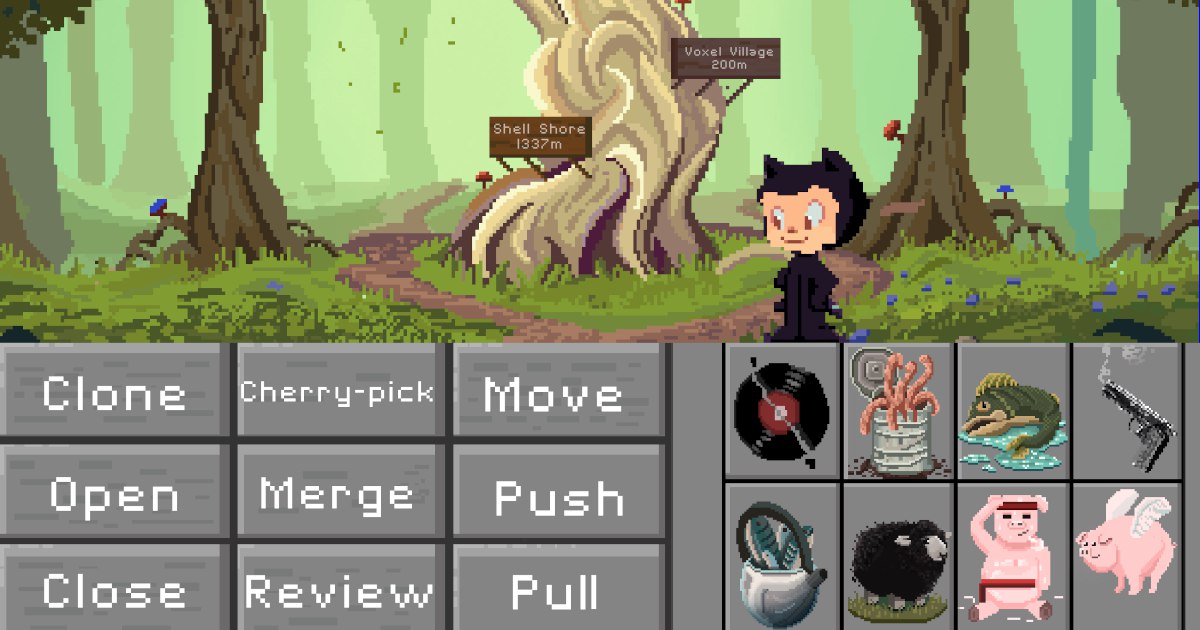Select the Open action
This screenshot has height=630, width=1200.
click(x=115, y=494)
